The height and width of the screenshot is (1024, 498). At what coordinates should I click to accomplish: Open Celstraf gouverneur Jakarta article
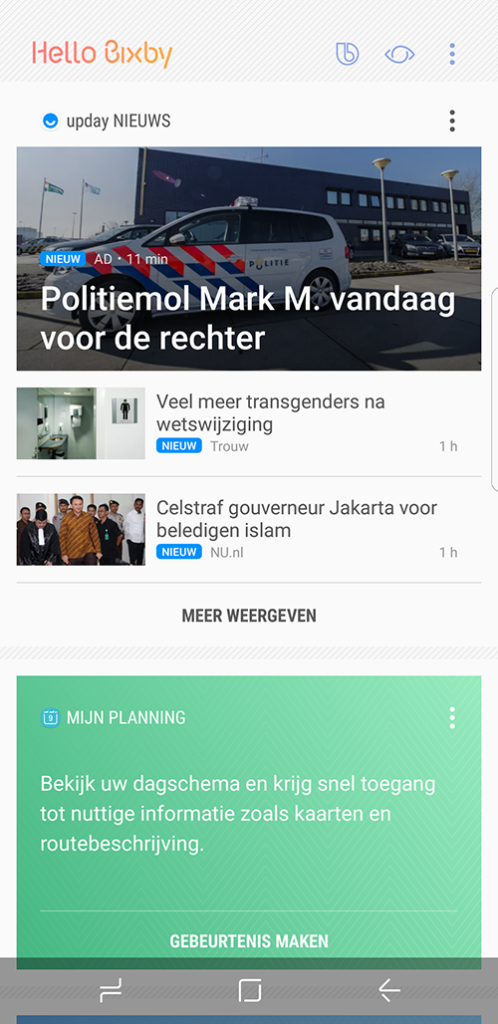click(x=249, y=529)
